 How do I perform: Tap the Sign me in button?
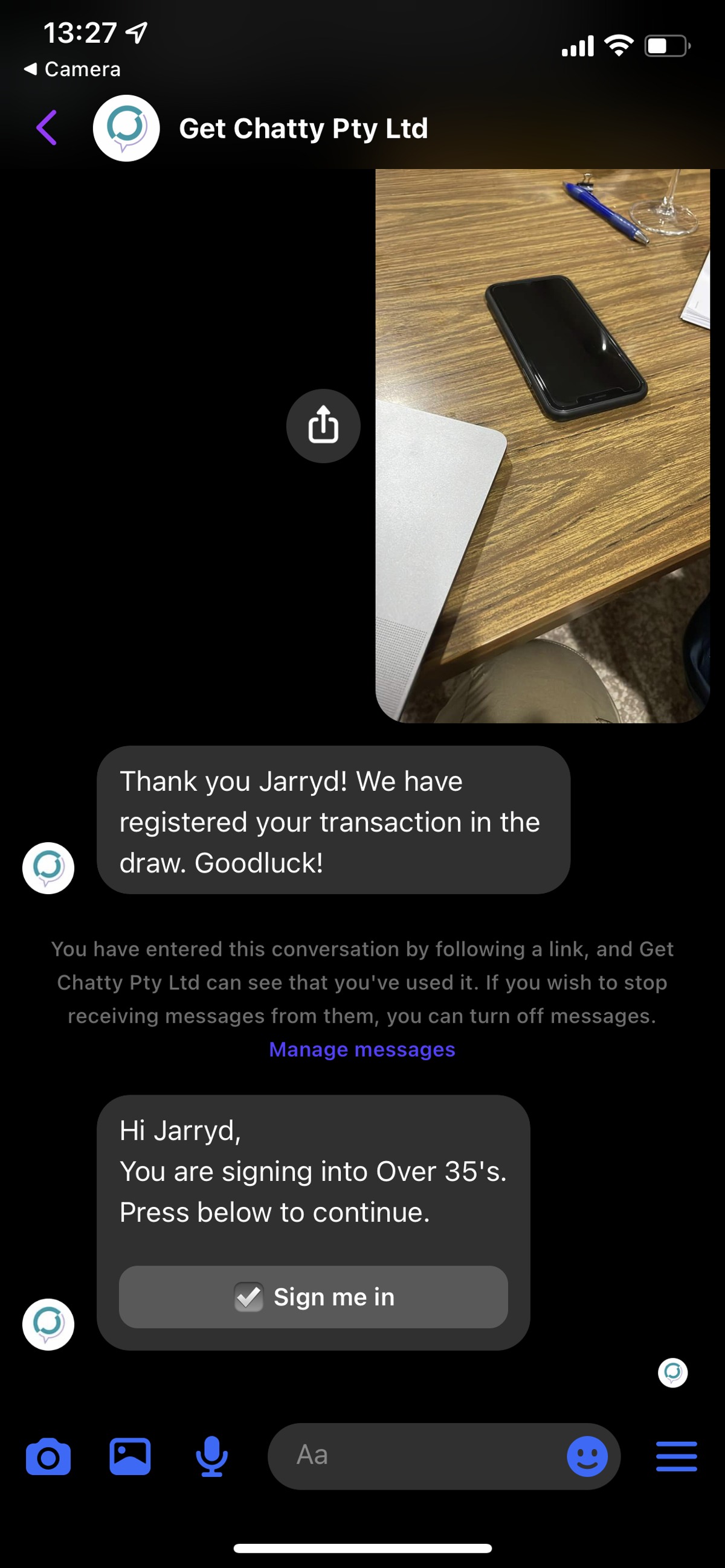coord(313,1297)
